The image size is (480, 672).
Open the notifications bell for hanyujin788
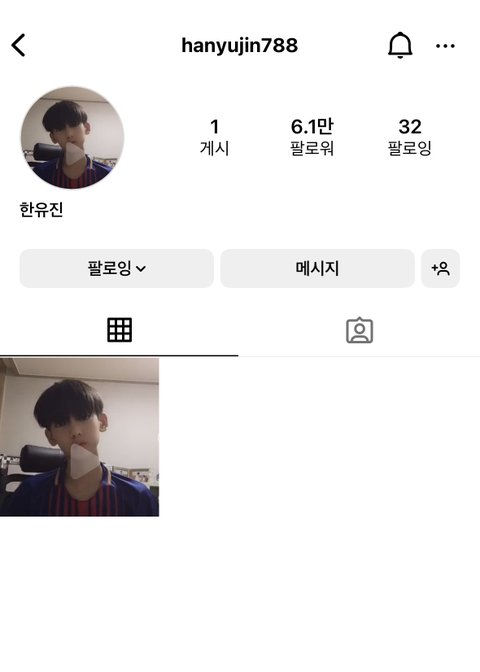click(x=400, y=45)
